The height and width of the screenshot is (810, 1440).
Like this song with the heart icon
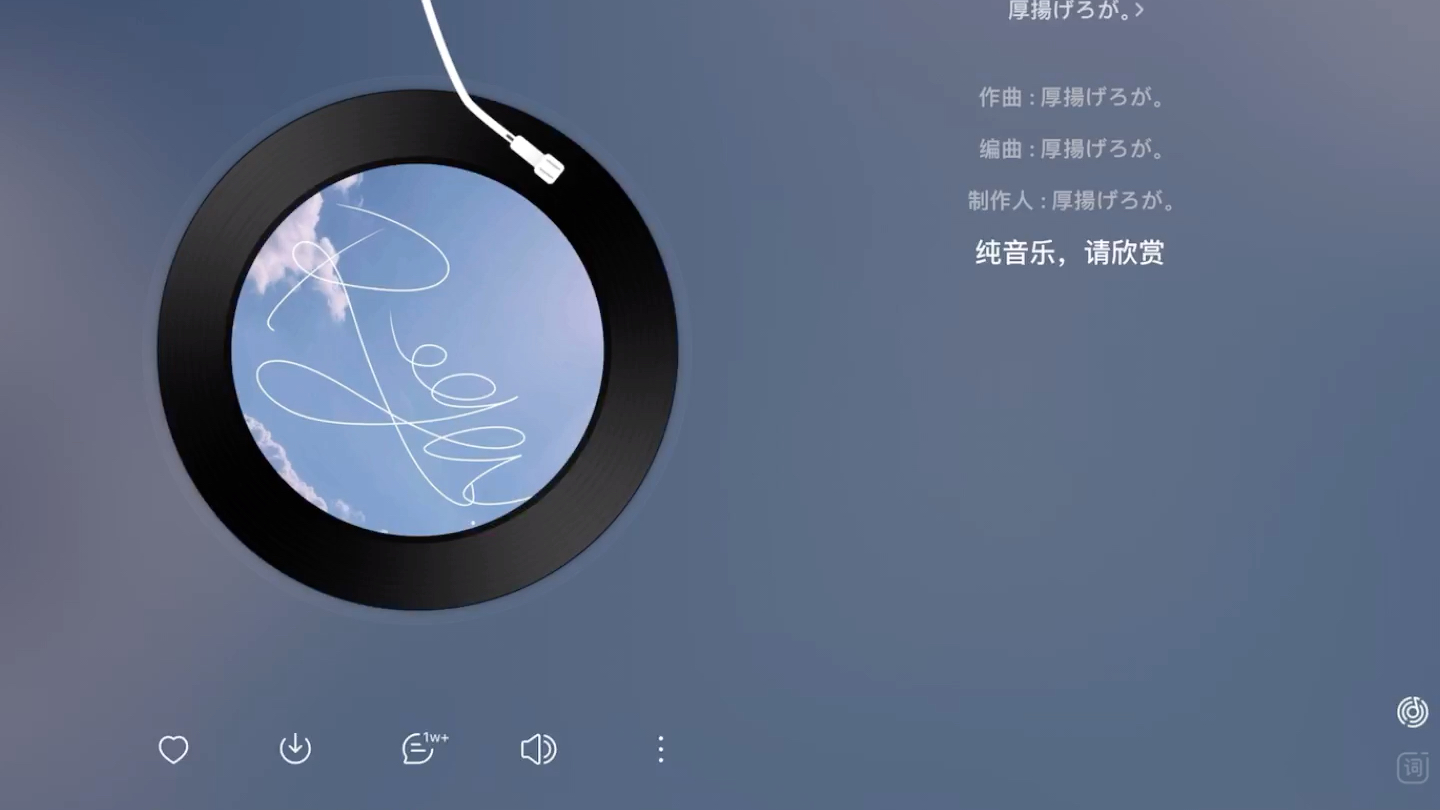click(174, 749)
